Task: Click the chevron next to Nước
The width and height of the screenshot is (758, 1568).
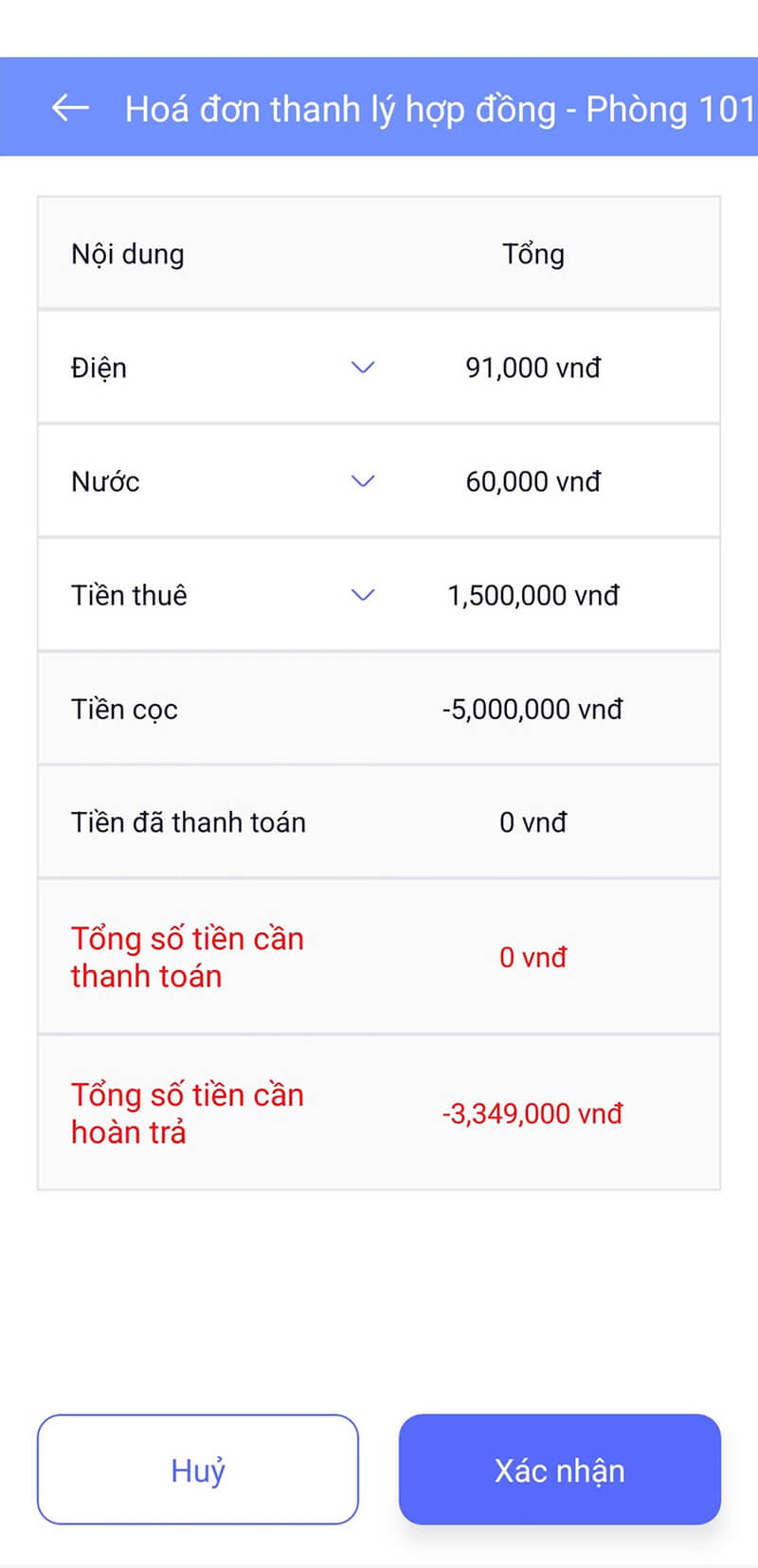Action: [x=362, y=481]
